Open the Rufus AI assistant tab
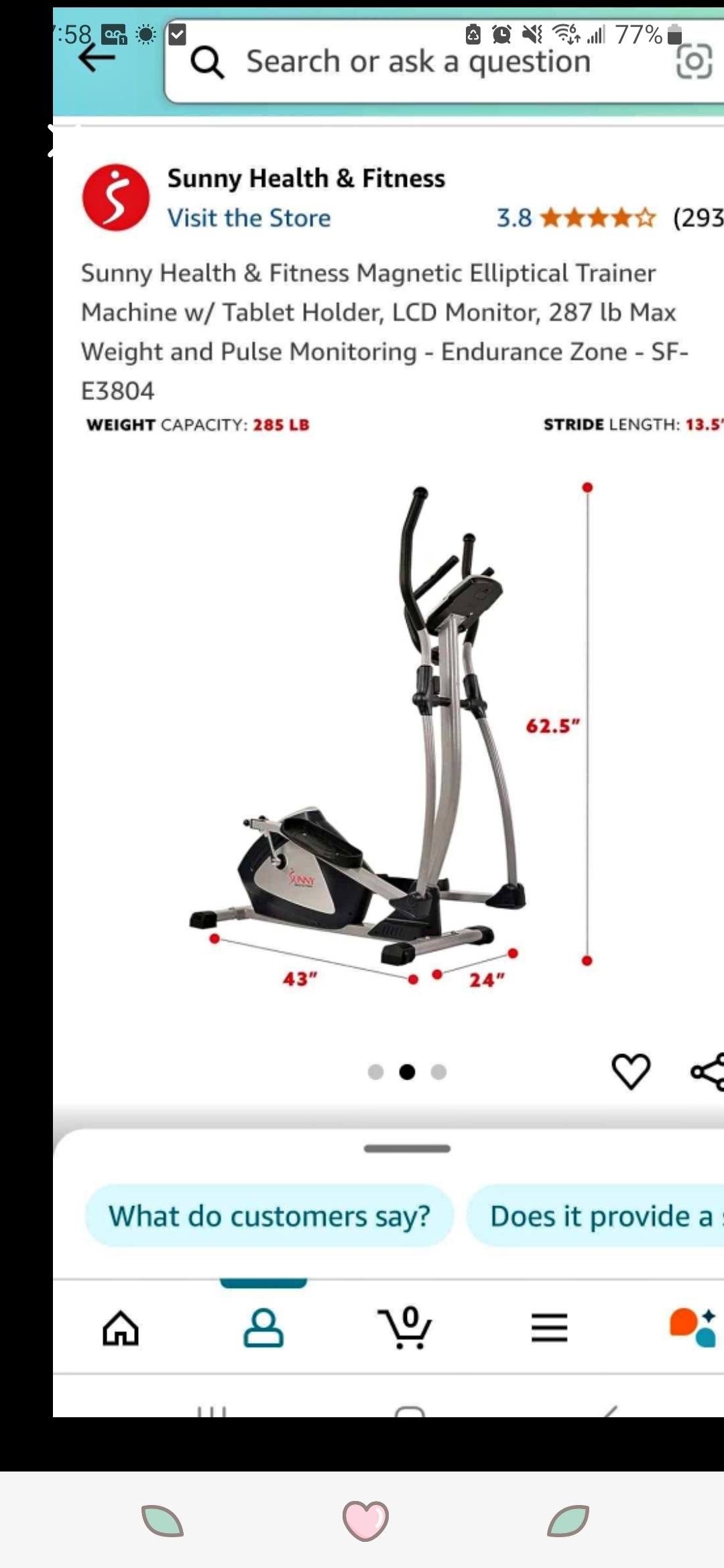This screenshot has width=724, height=1568. pos(693,1327)
